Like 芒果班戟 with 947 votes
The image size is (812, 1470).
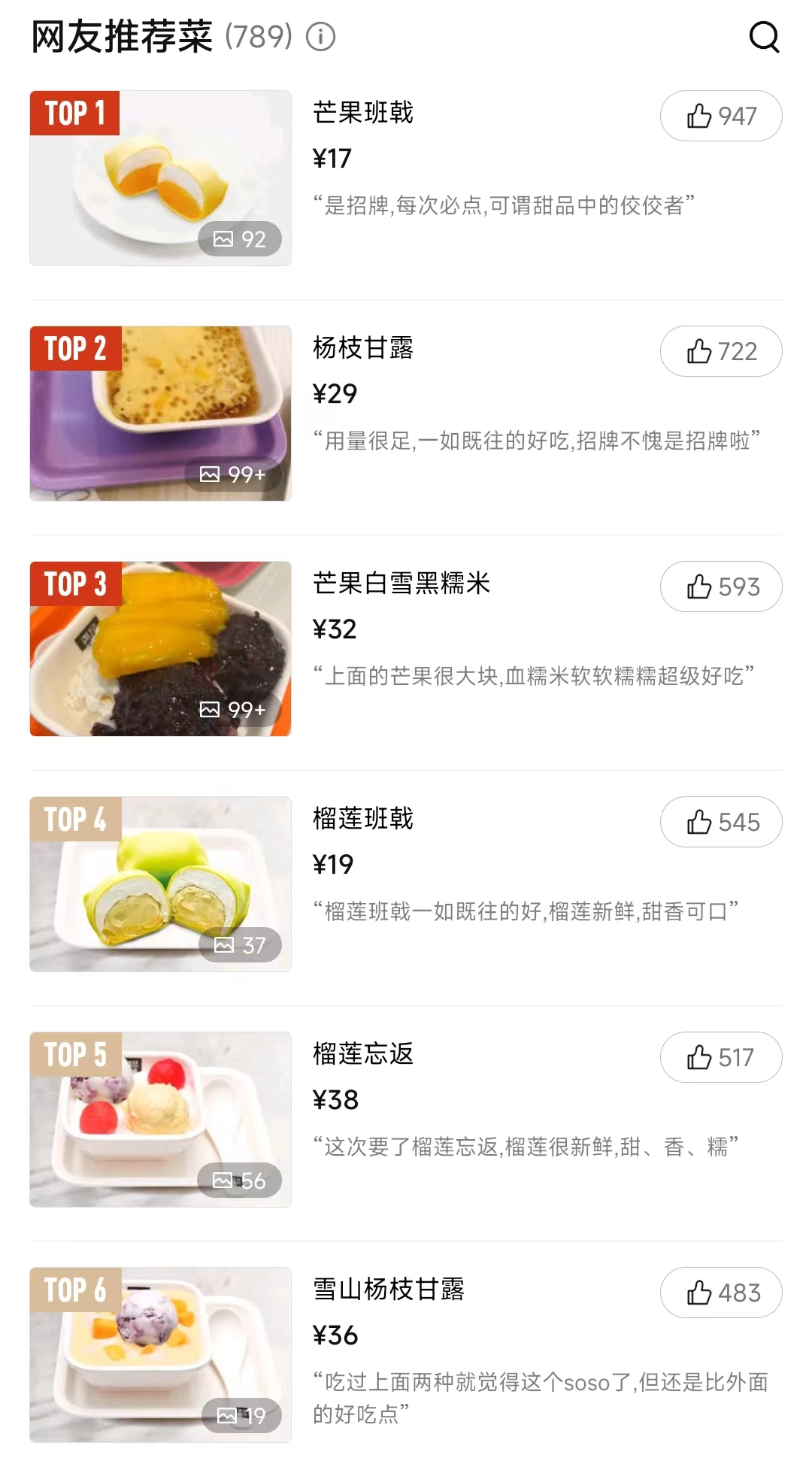click(721, 116)
